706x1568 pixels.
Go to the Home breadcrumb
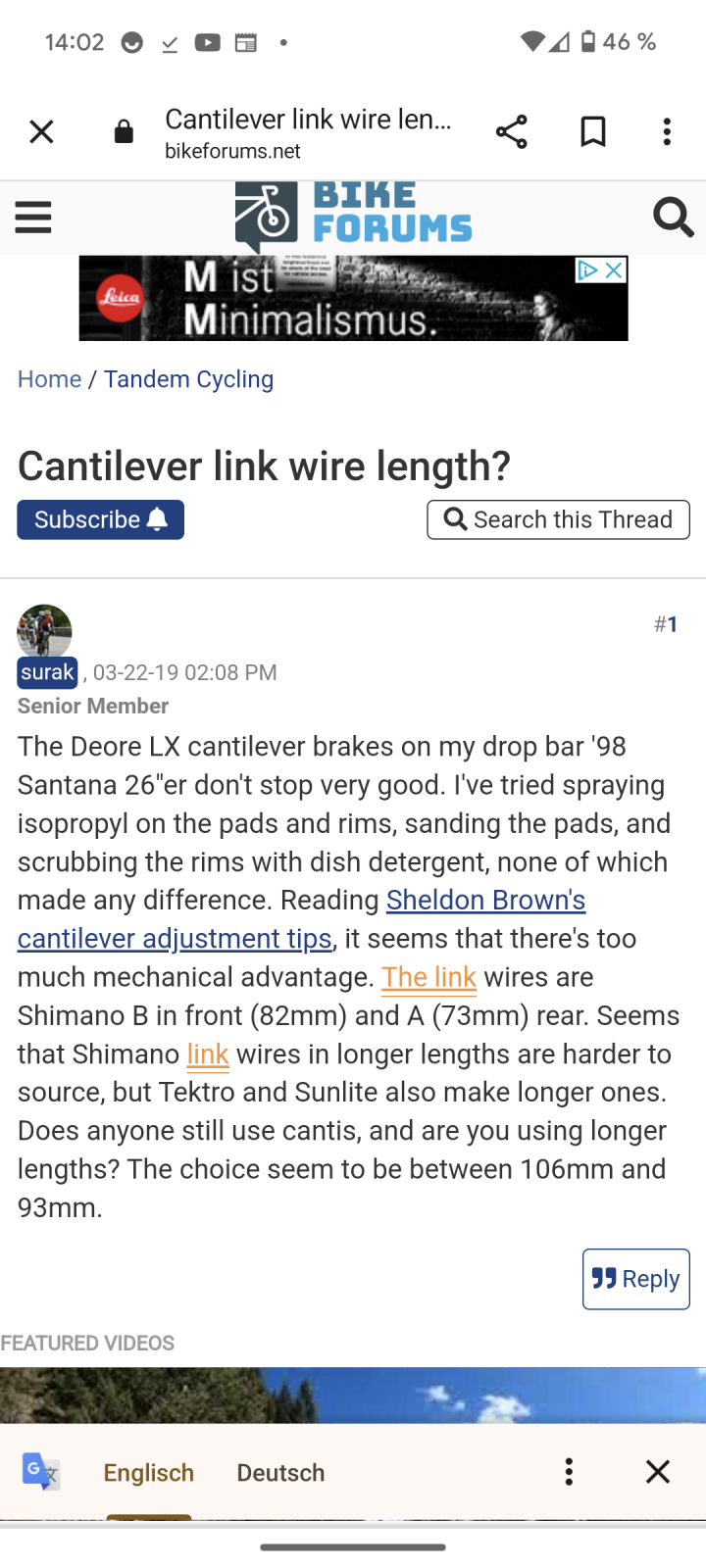(49, 379)
